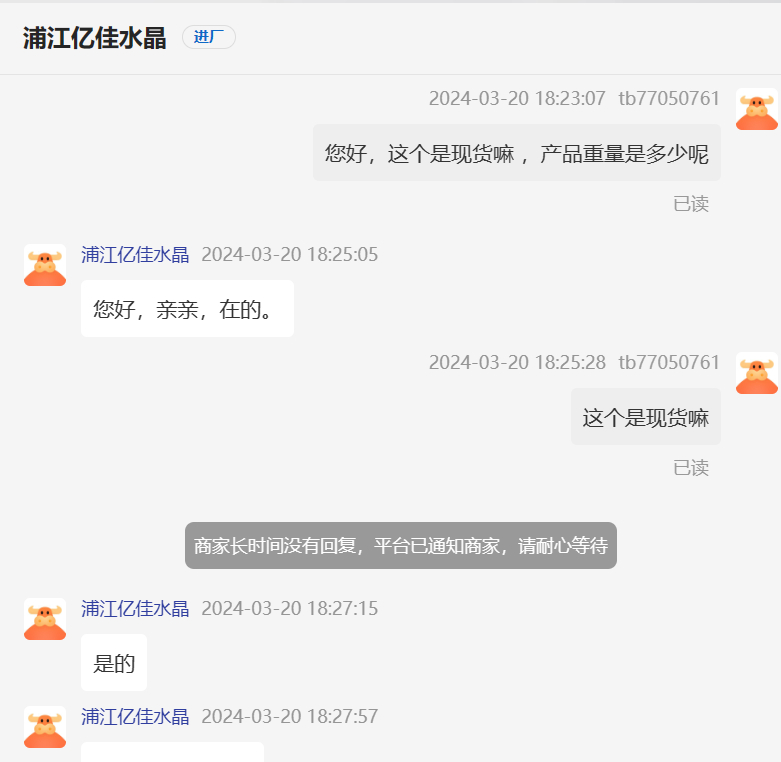This screenshot has height=762, width=781.
Task: Open my avatar next to 这个是现货嘛 message
Action: click(757, 373)
